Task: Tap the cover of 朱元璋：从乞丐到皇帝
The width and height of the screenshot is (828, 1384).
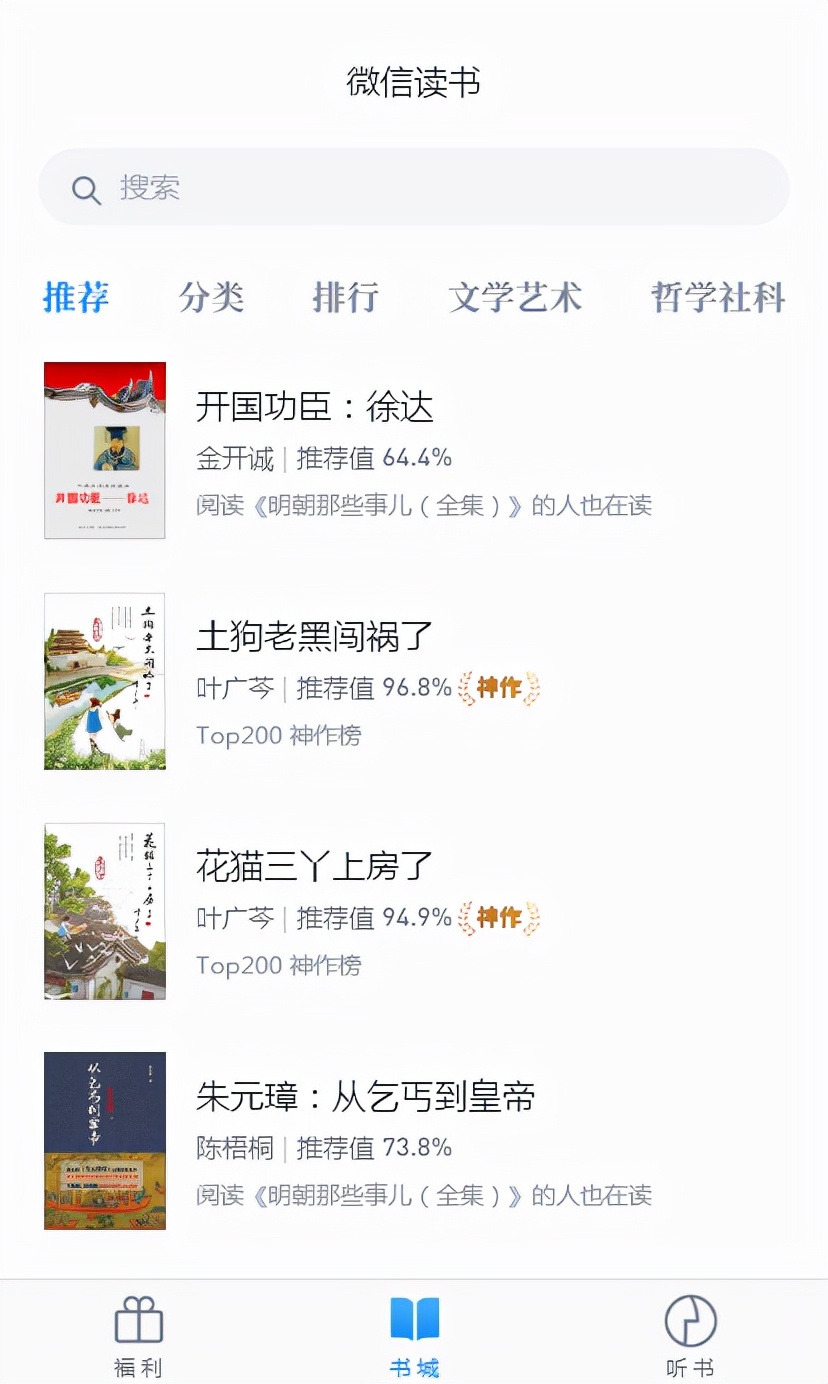Action: (104, 1140)
